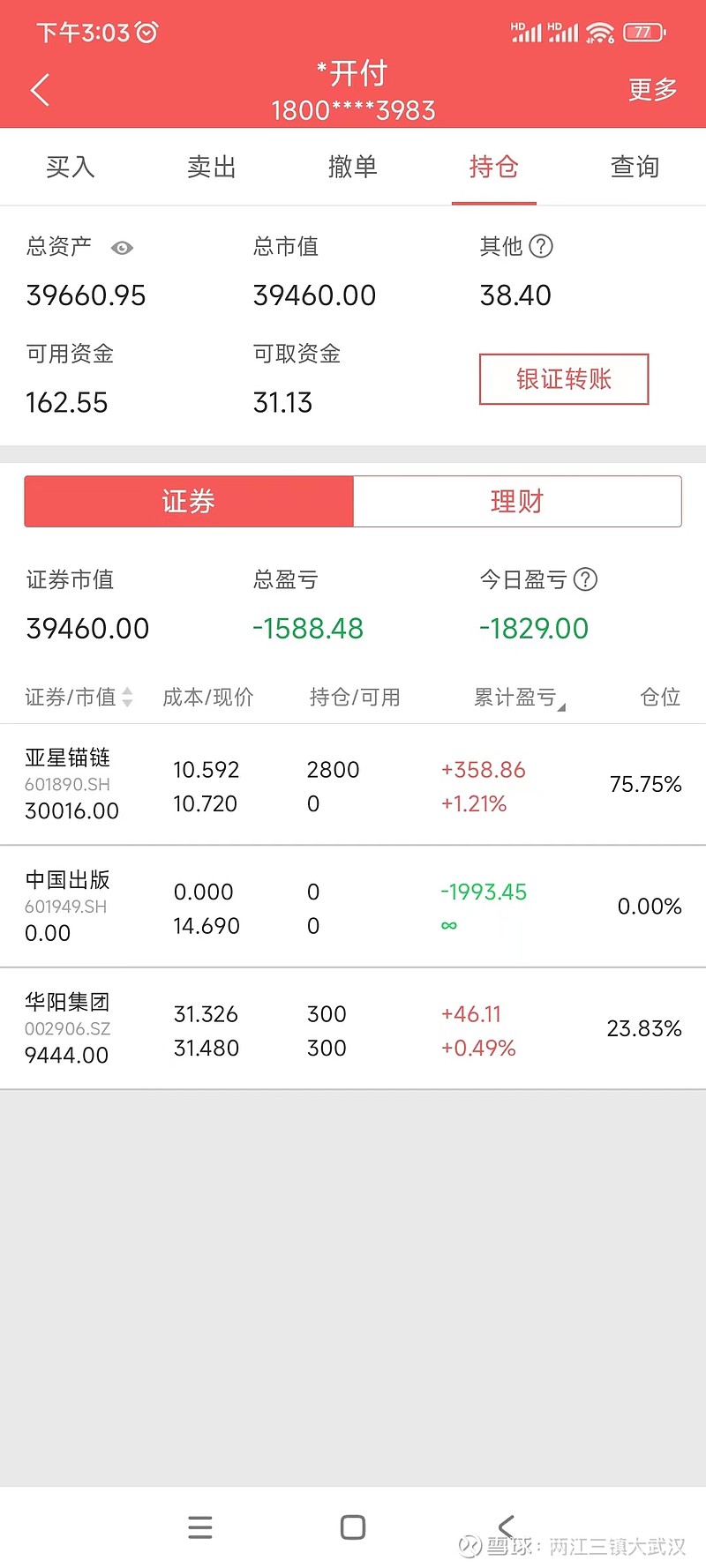Image resolution: width=706 pixels, height=1568 pixels.
Task: Switch to the 买入 tab
Action: [x=71, y=167]
